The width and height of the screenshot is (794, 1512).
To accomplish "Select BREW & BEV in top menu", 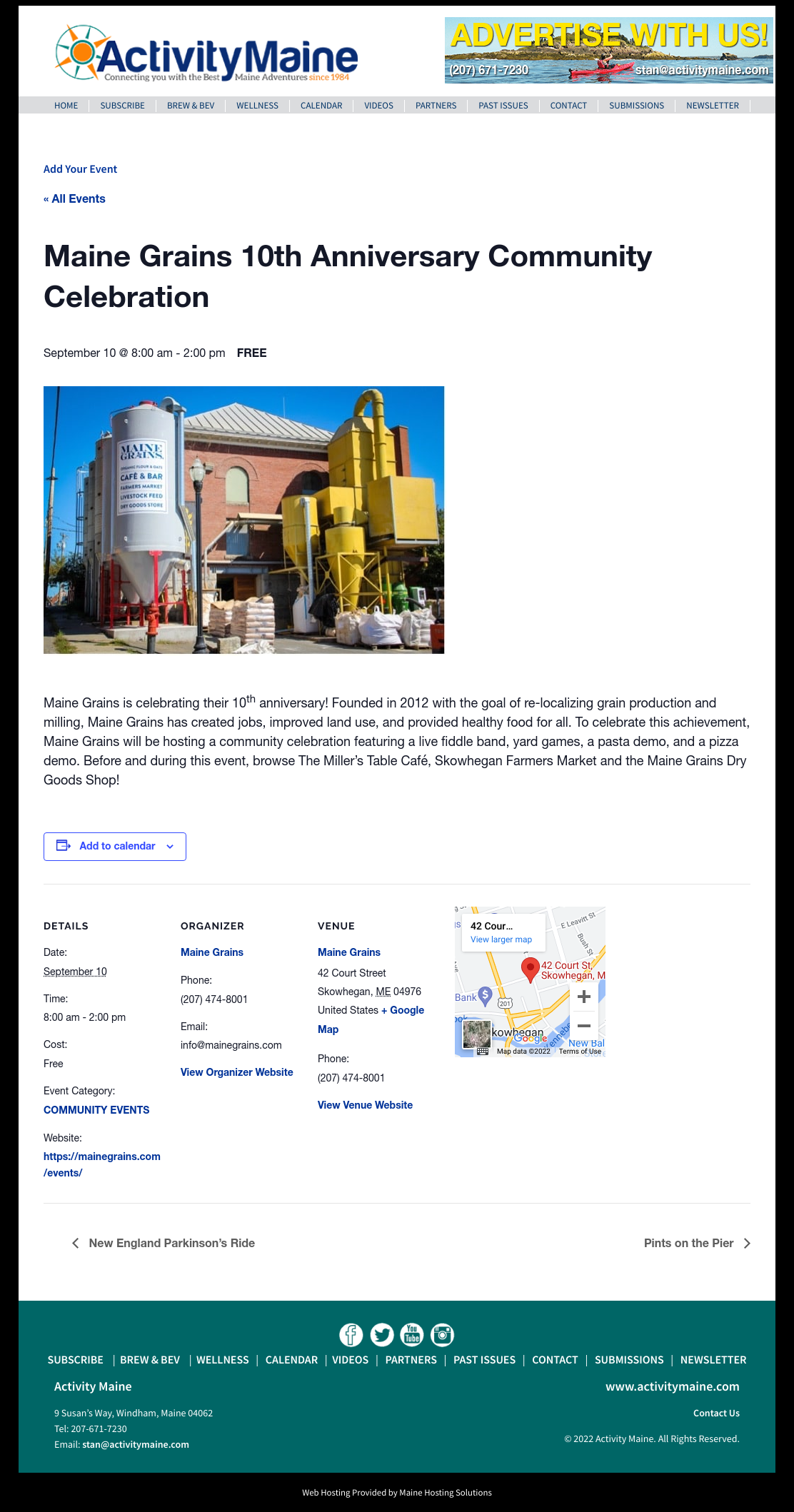I will 191,106.
